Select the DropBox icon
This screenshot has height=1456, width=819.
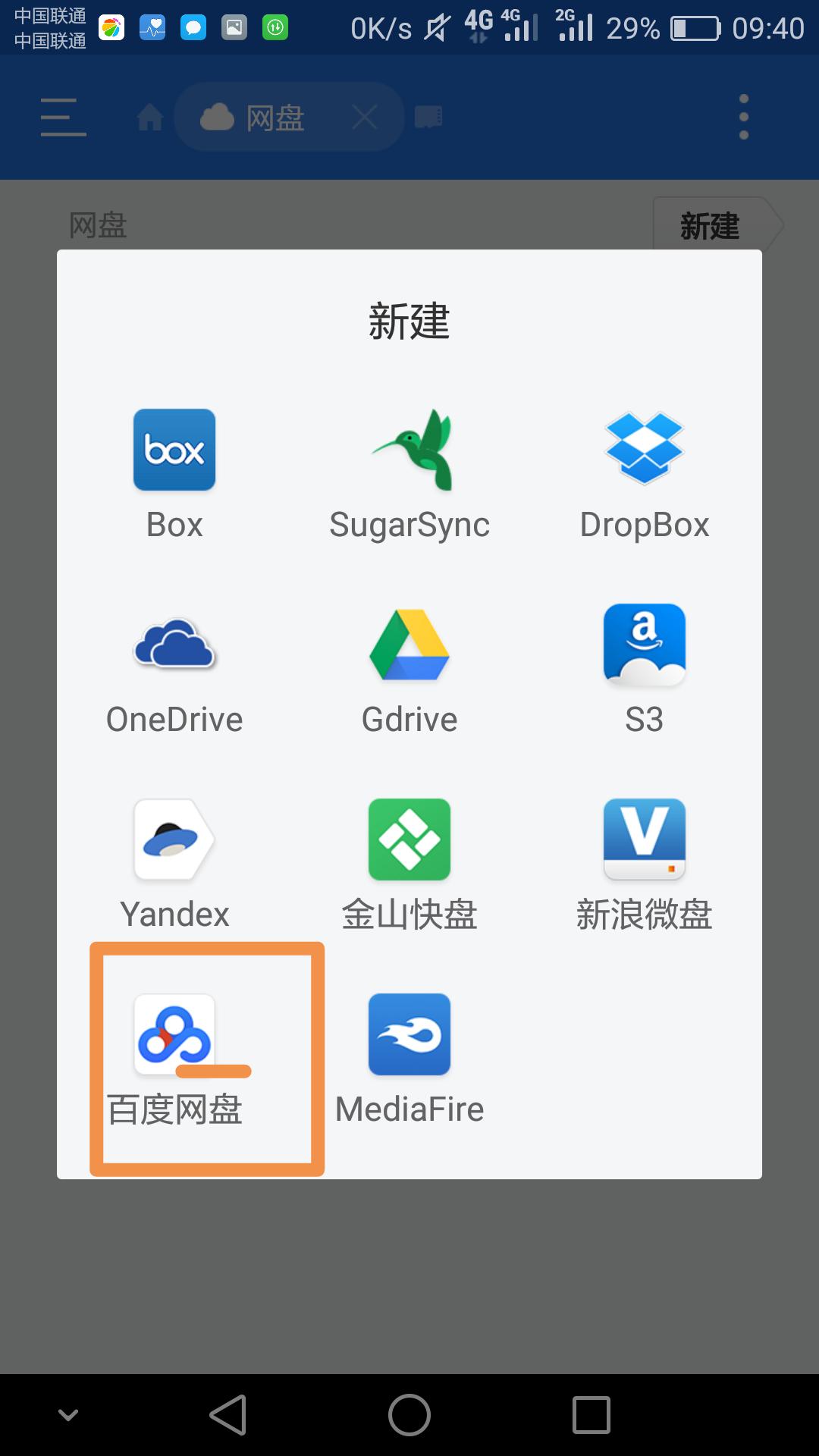(645, 449)
